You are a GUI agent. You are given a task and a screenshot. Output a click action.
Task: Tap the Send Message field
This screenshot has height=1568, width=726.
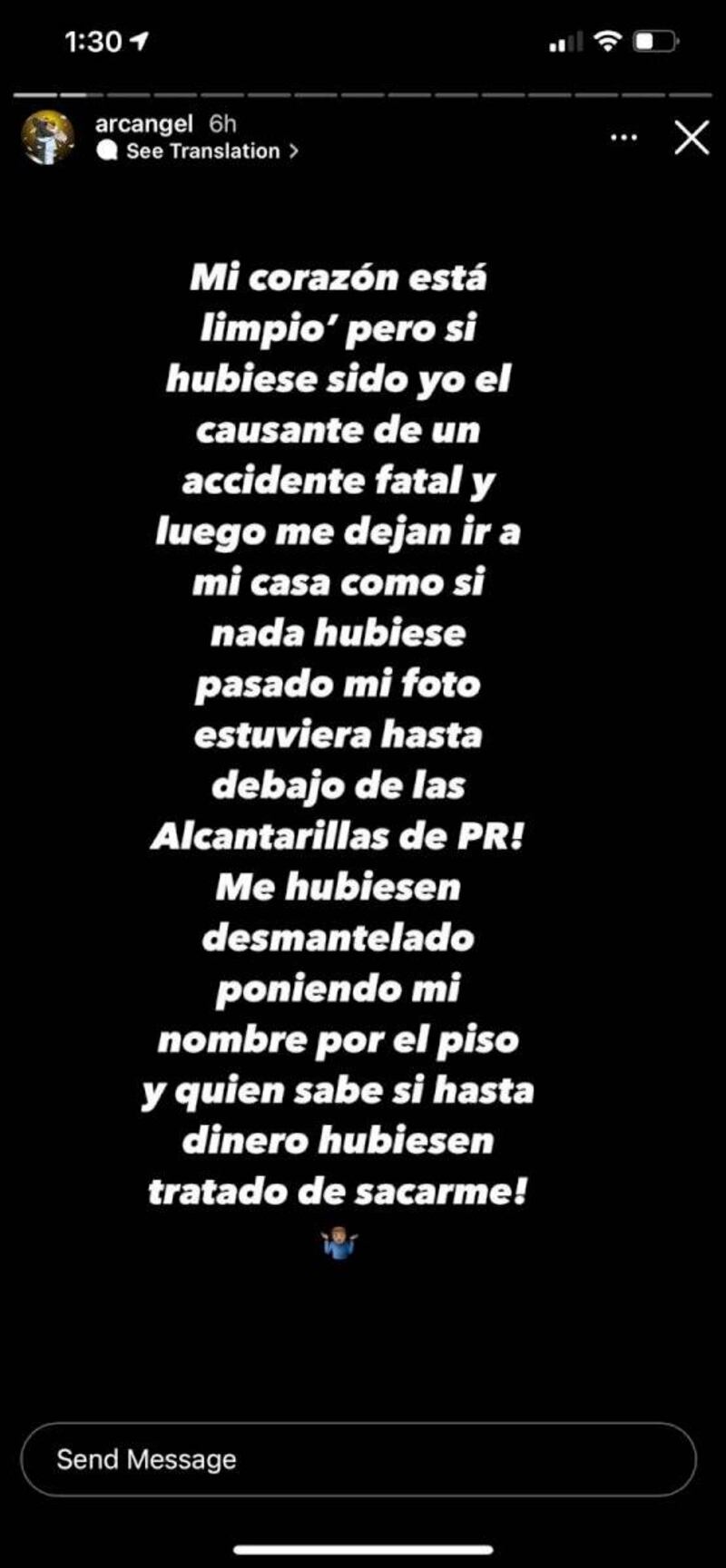pyautogui.click(x=358, y=1459)
